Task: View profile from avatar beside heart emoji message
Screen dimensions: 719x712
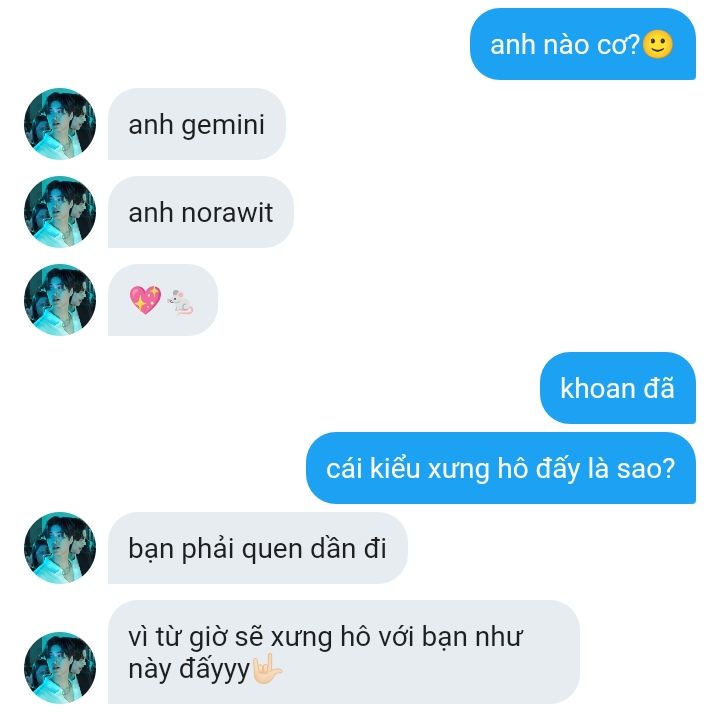Action: [x=60, y=300]
